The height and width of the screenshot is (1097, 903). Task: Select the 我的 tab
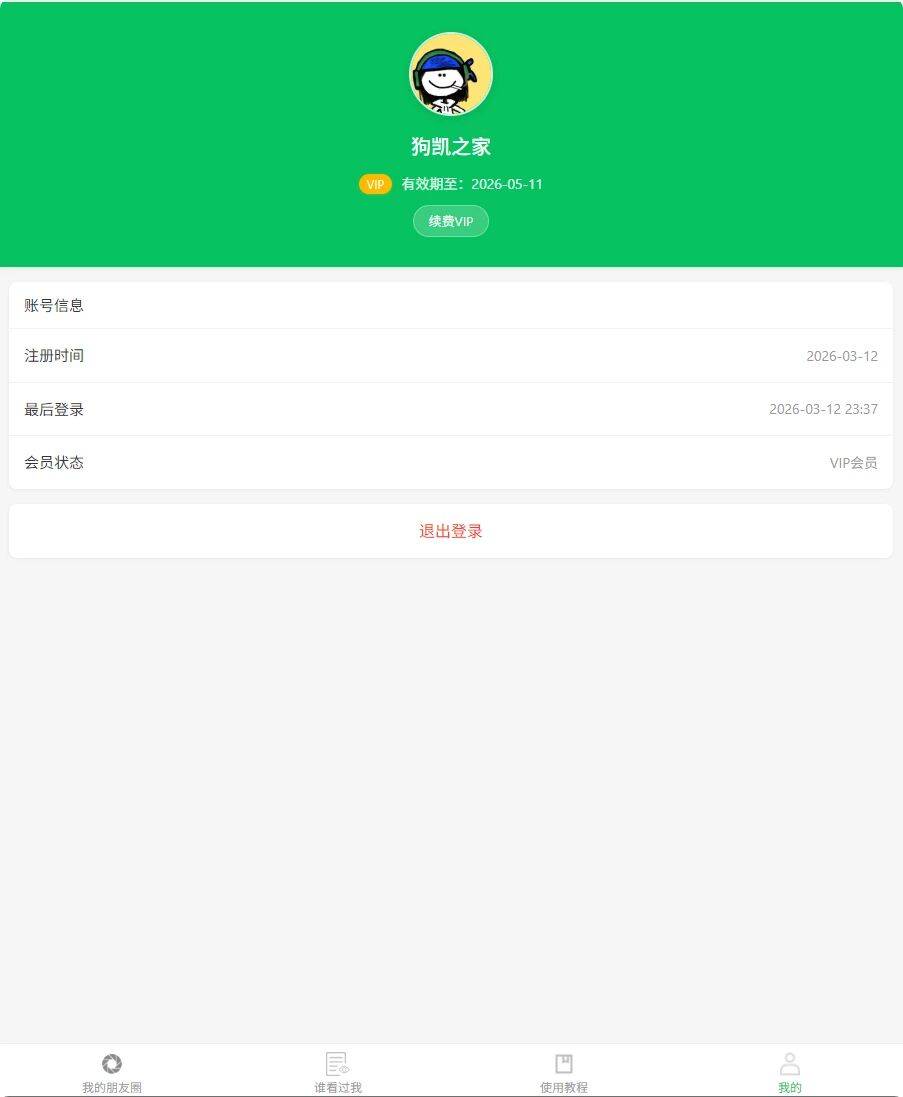790,1072
